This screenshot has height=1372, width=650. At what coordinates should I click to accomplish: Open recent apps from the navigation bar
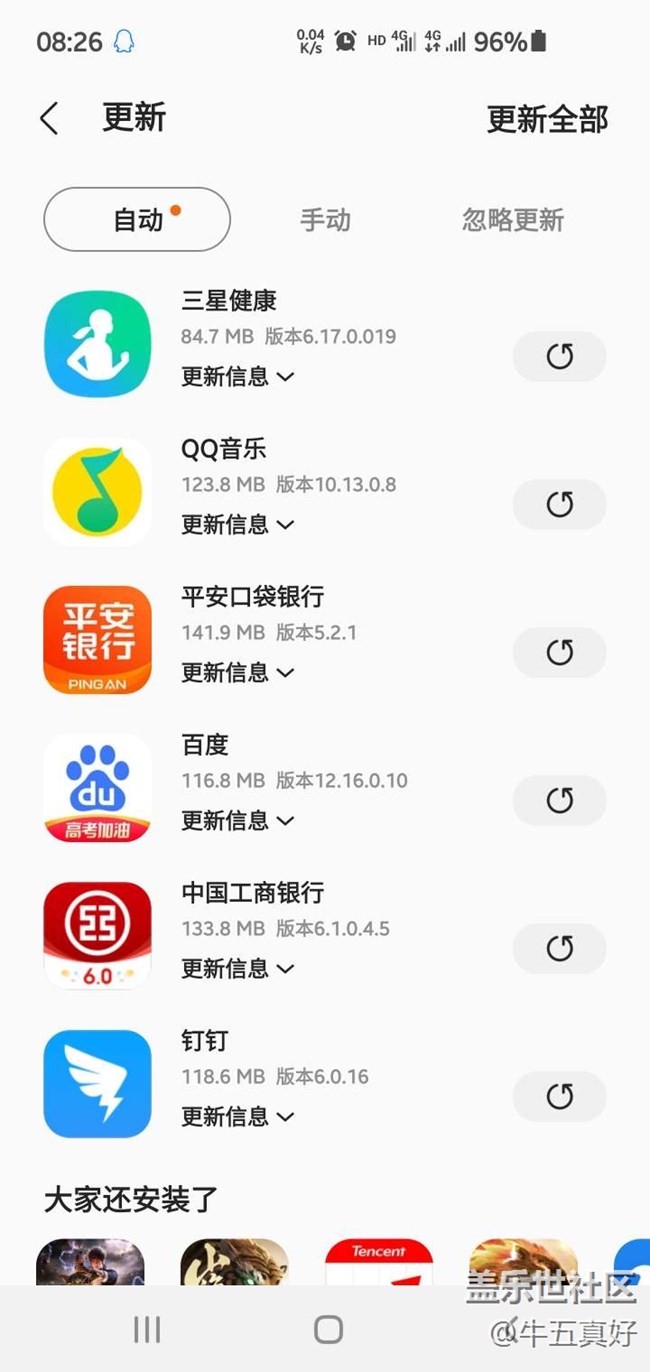pos(147,1329)
